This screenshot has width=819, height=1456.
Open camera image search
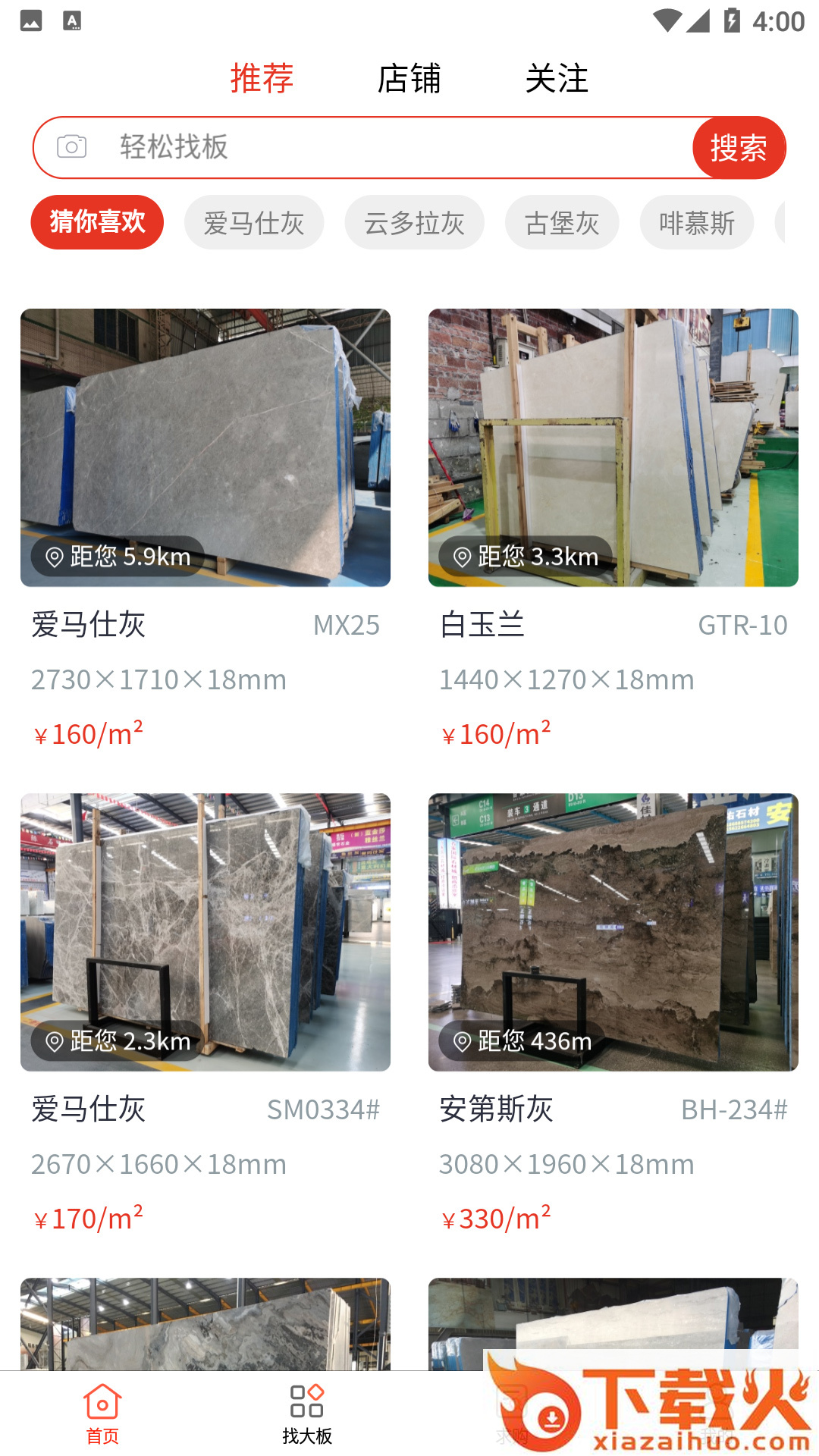coord(72,147)
